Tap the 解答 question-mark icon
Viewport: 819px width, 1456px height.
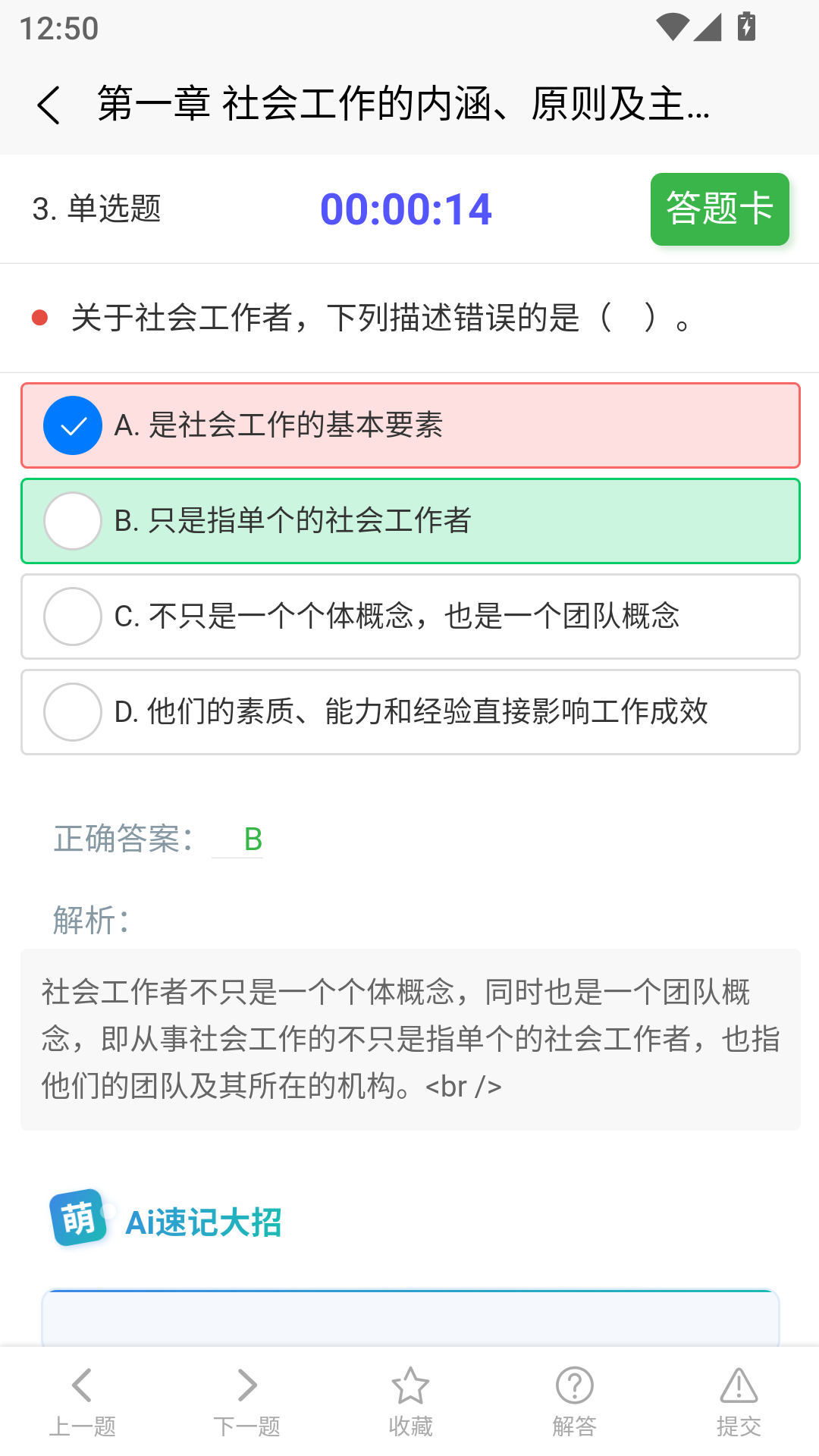pyautogui.click(x=573, y=1385)
